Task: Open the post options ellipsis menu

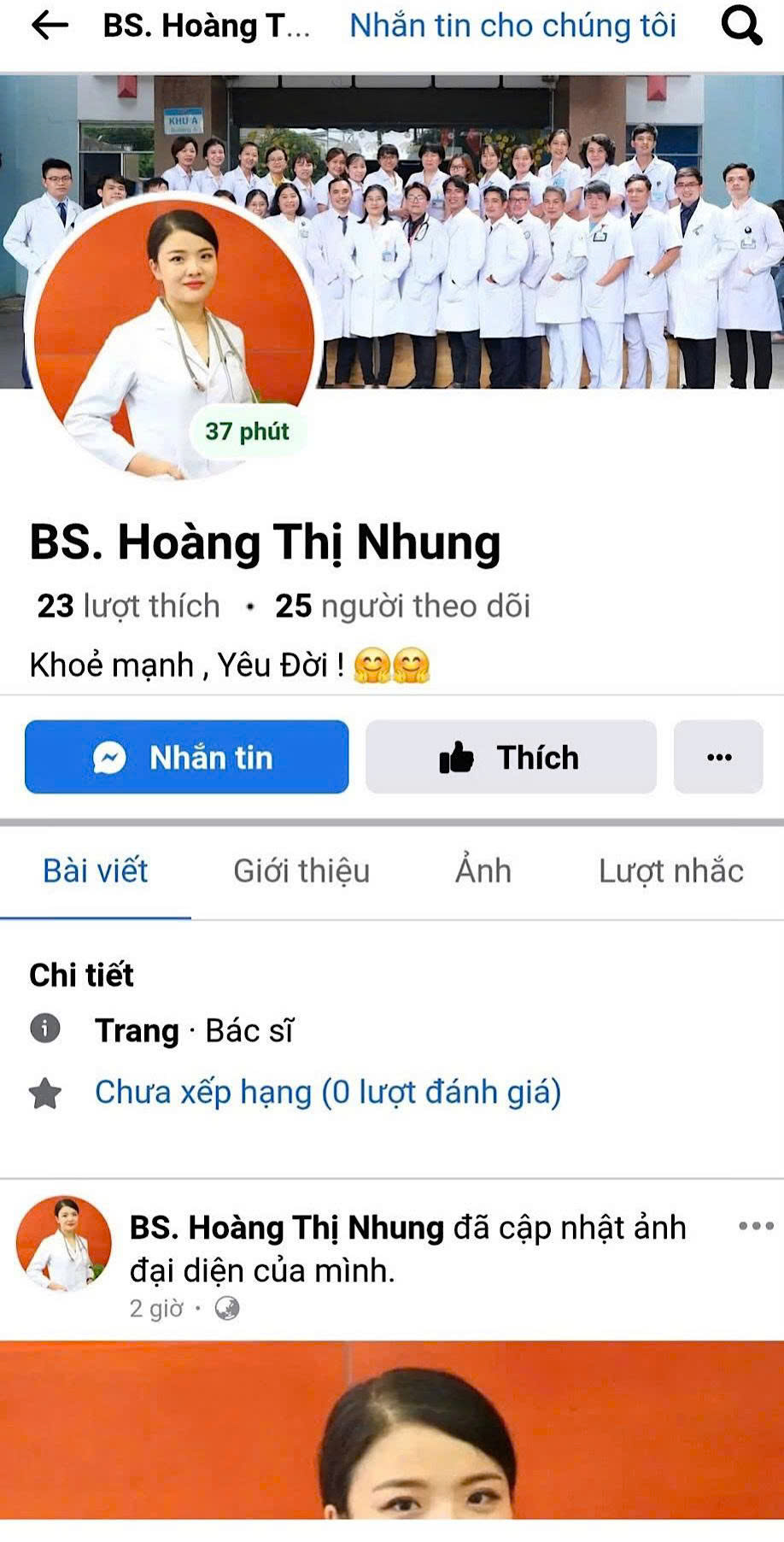Action: tap(755, 1225)
